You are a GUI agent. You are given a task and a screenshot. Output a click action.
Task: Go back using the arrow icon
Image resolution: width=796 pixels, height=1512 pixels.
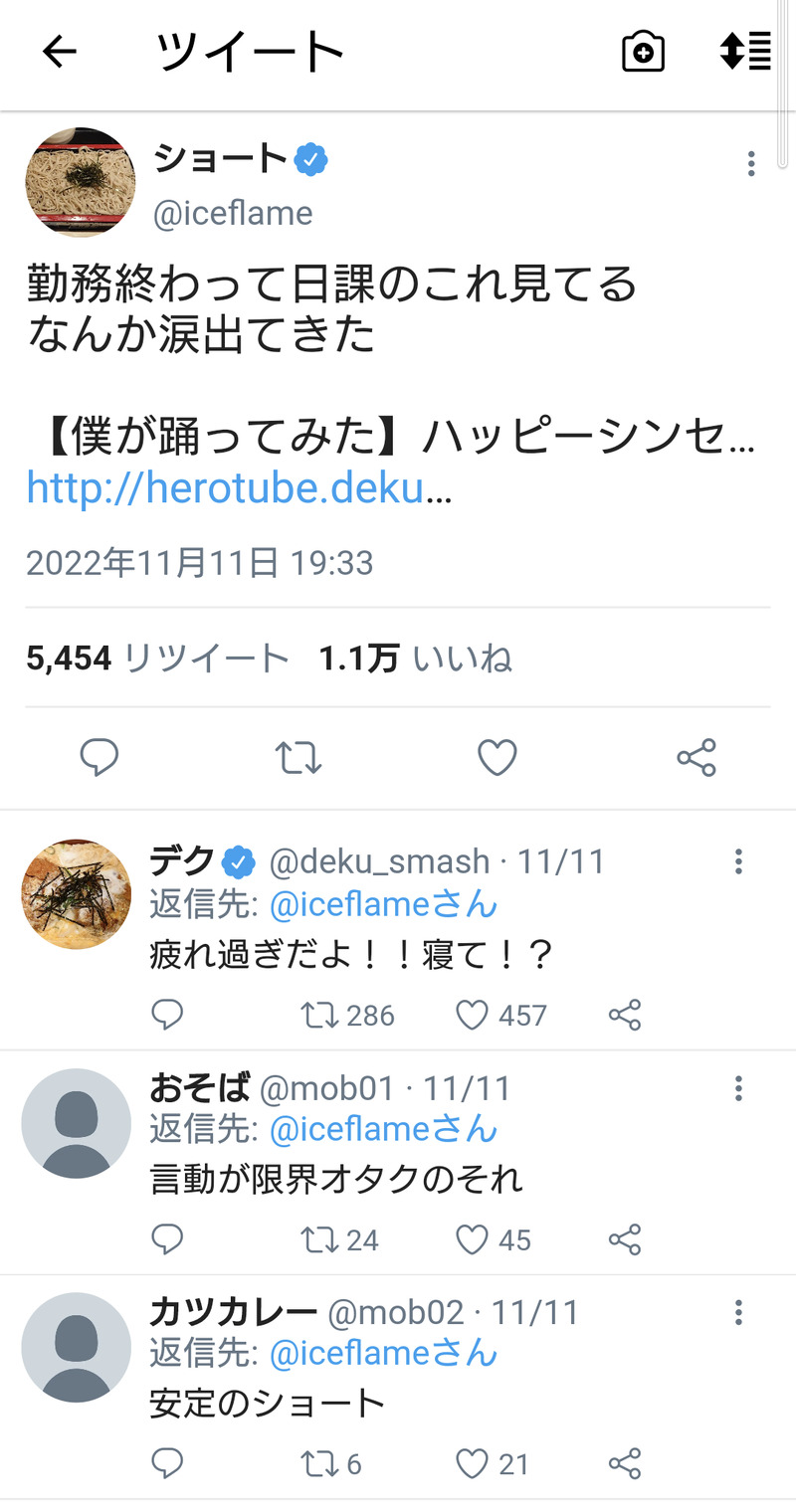(59, 53)
